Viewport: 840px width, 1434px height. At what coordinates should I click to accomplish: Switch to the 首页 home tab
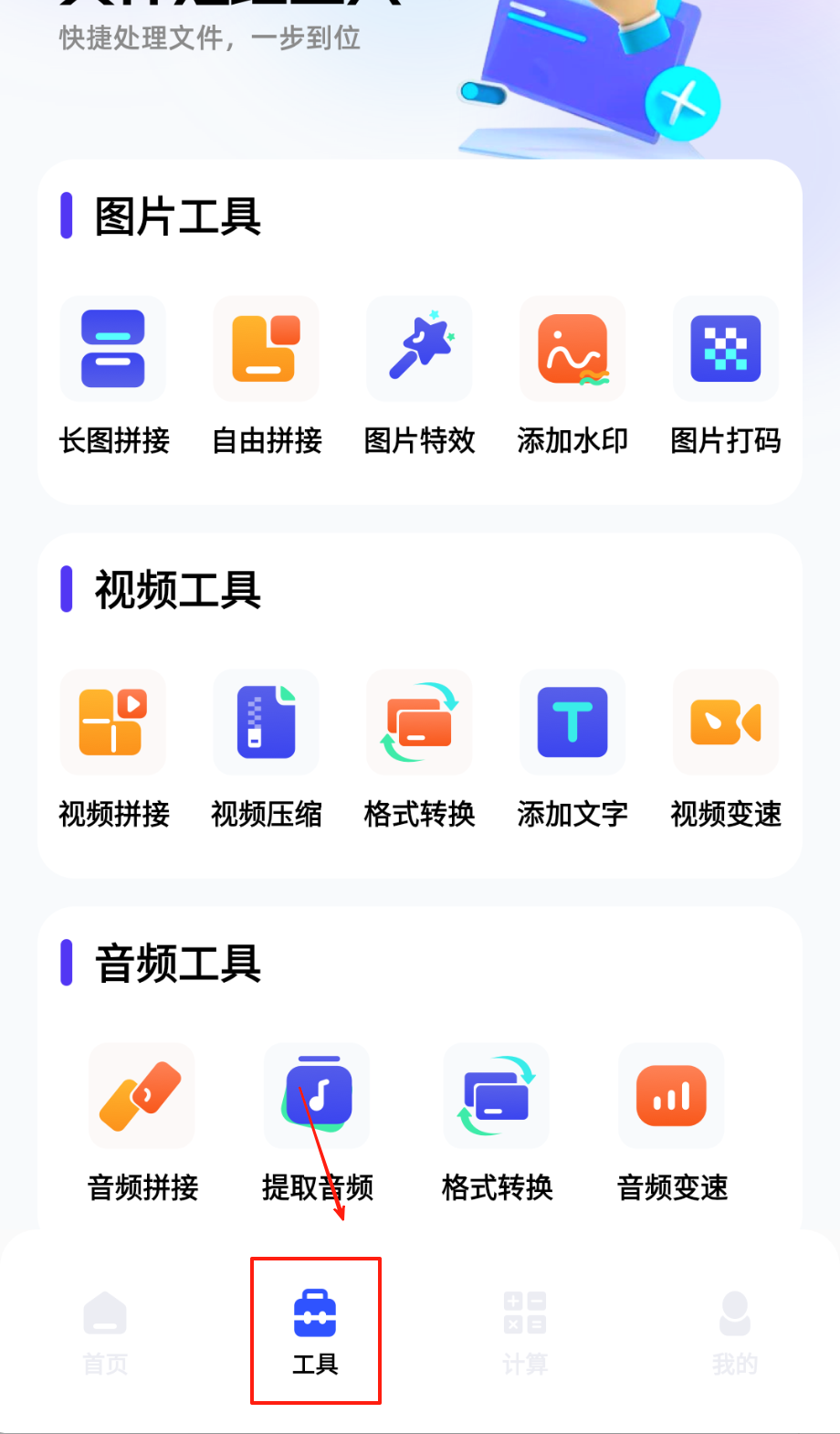pos(105,1332)
